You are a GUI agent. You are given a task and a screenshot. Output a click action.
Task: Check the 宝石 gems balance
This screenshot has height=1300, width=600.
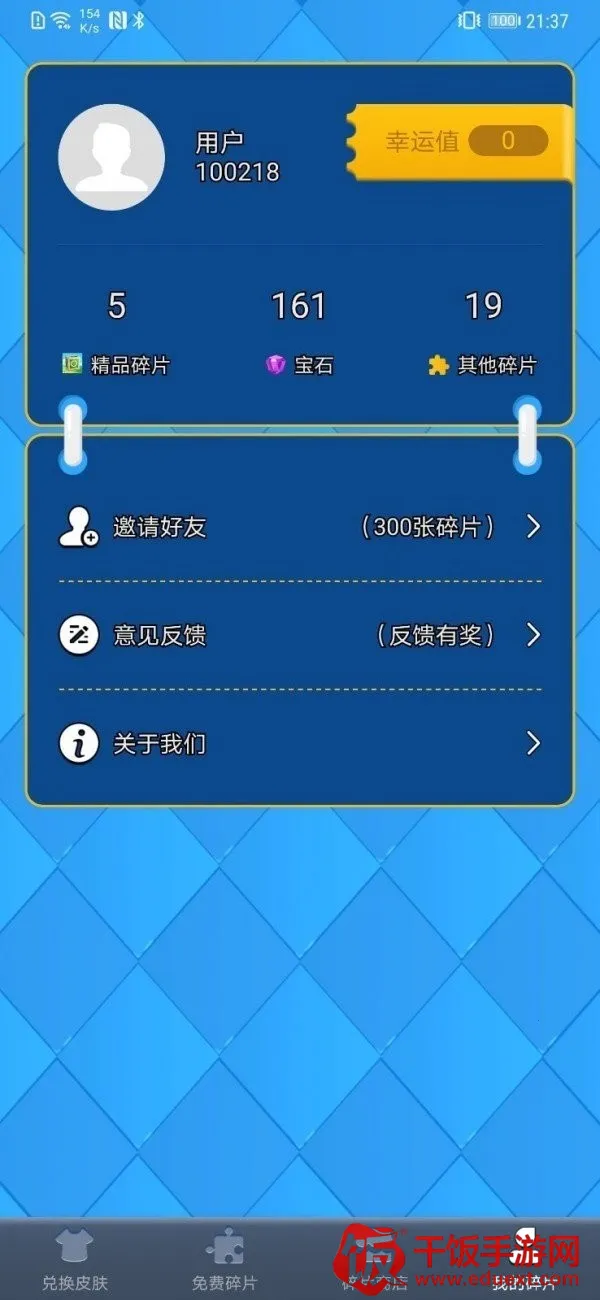click(x=299, y=332)
